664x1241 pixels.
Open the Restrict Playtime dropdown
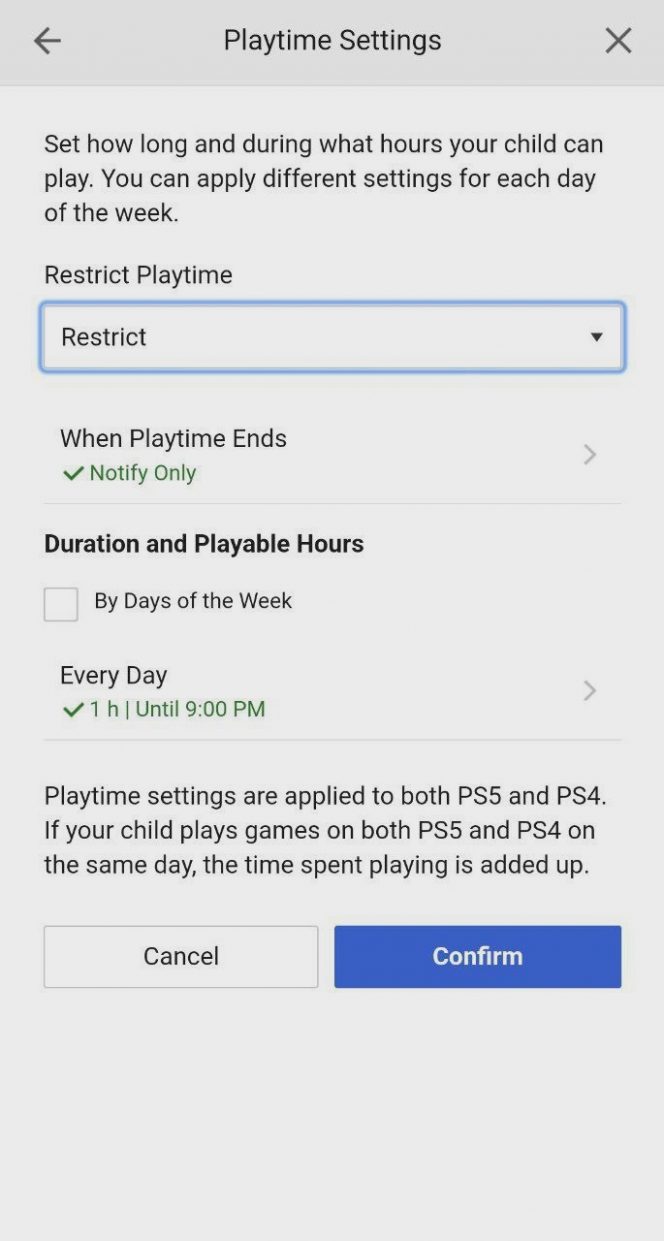332,337
